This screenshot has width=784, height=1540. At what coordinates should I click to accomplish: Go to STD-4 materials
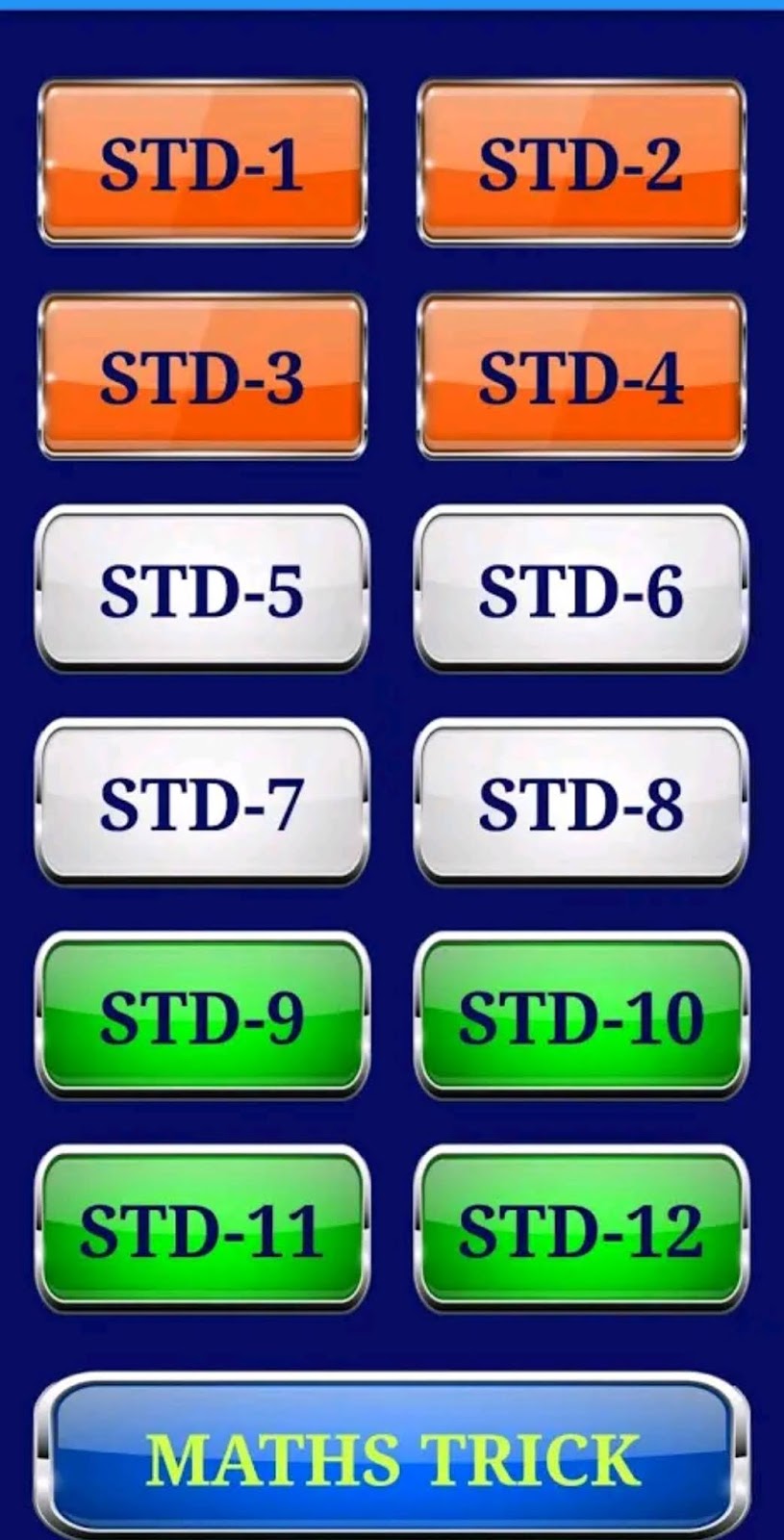tap(581, 376)
